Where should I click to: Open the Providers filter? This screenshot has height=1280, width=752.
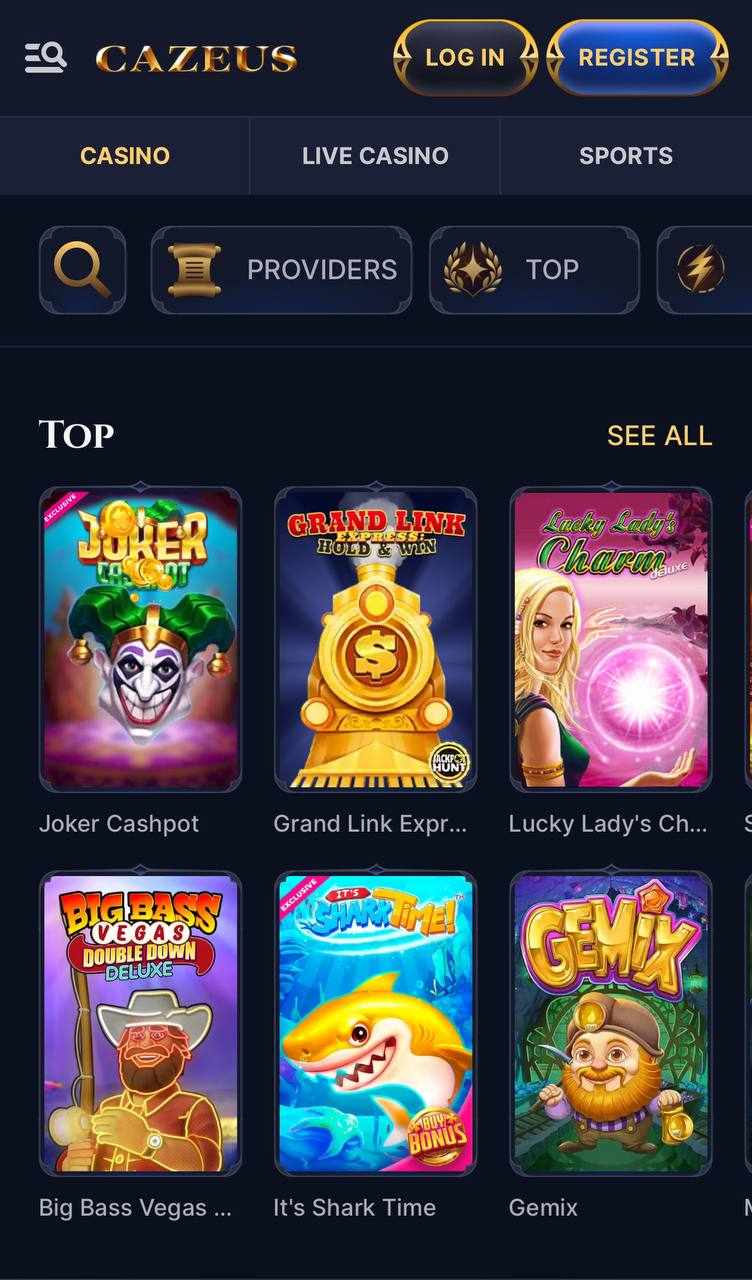[281, 270]
